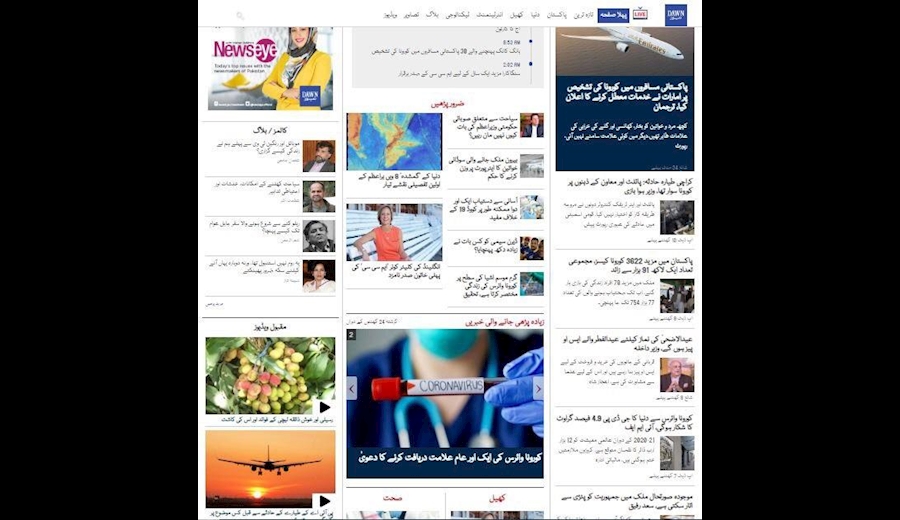900x520 pixels.
Task: Open the LIVE stream button
Action: point(640,14)
